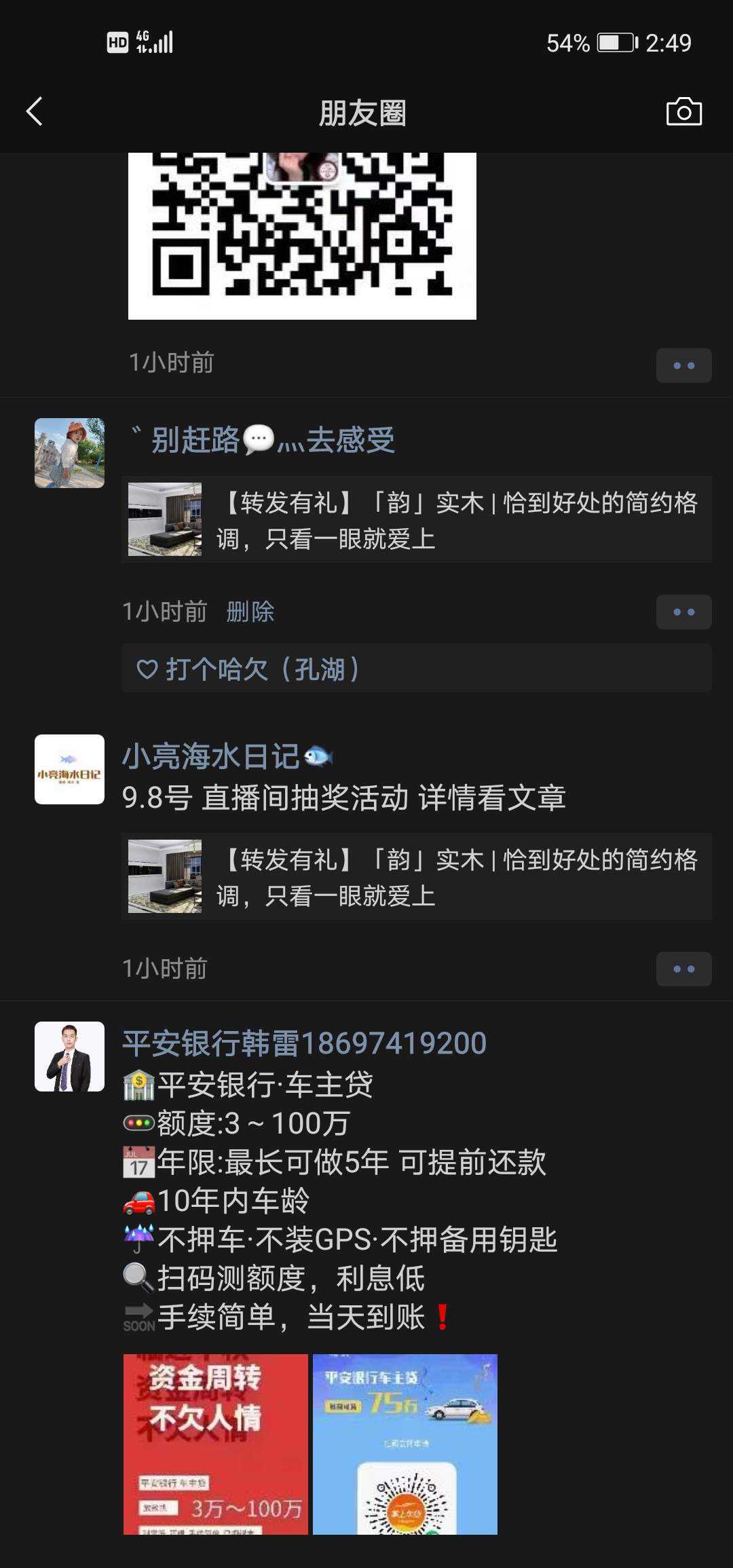
Task: Delete my post via 删除
Action: tap(250, 612)
